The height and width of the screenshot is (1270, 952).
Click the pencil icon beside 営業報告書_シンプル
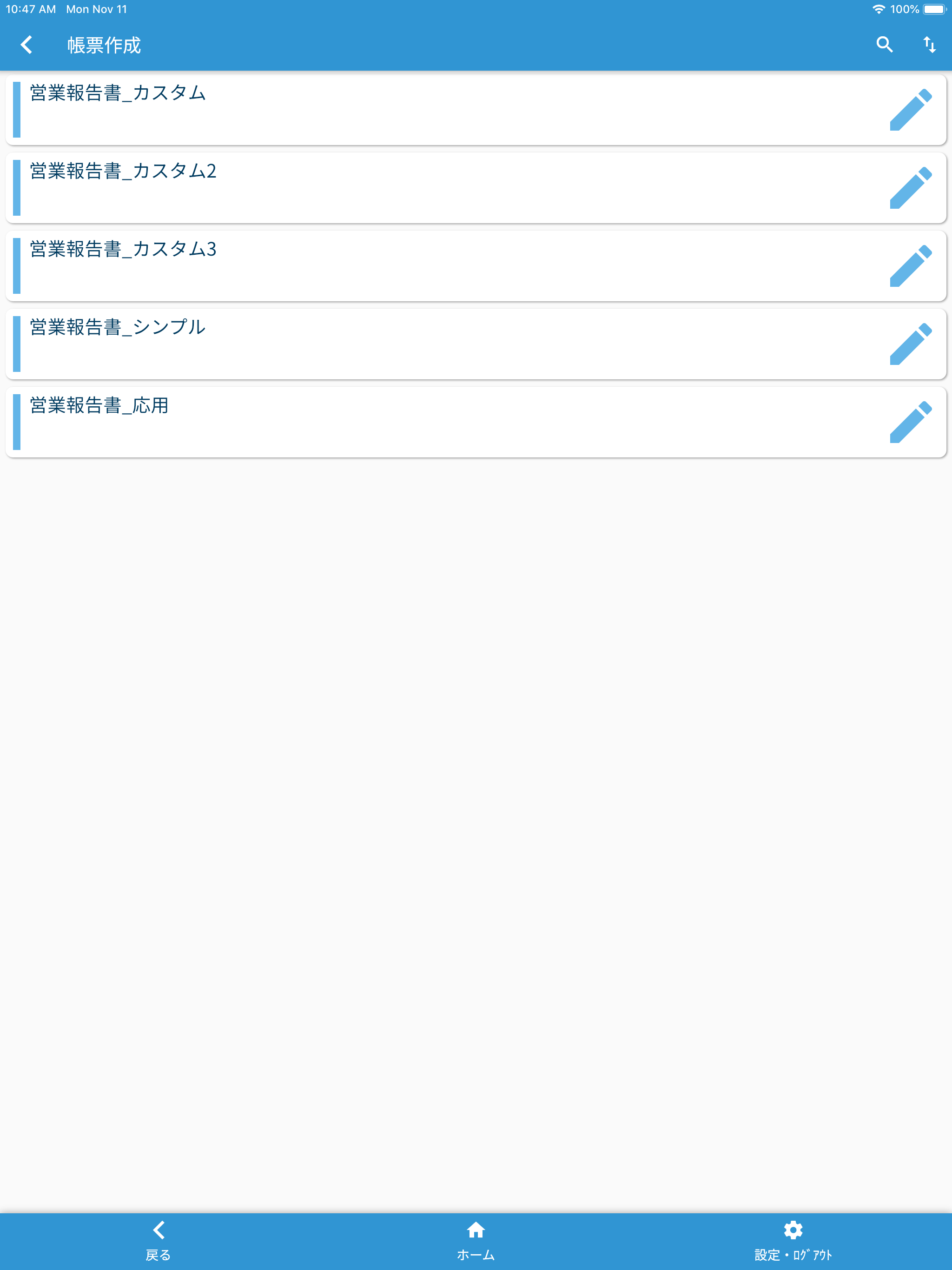910,344
